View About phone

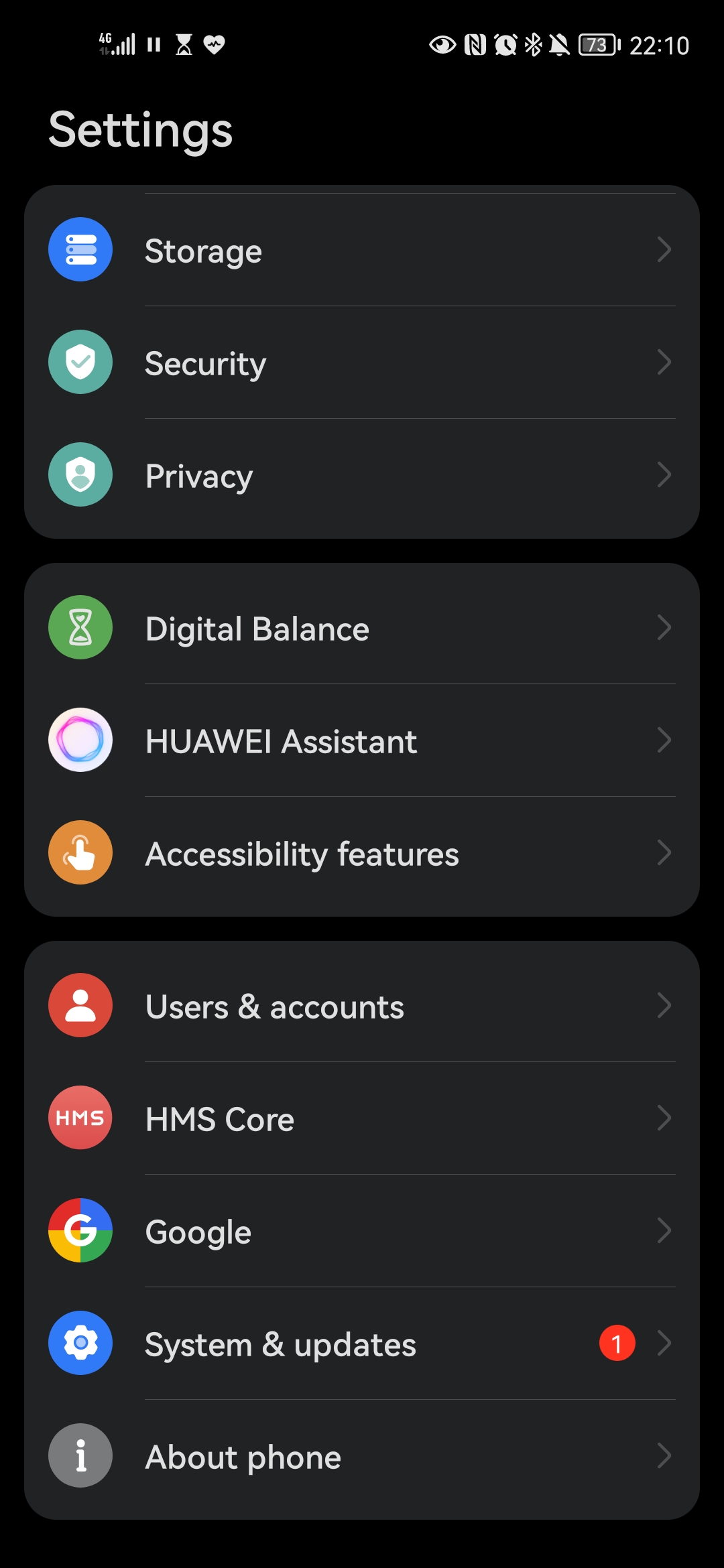(x=362, y=1457)
